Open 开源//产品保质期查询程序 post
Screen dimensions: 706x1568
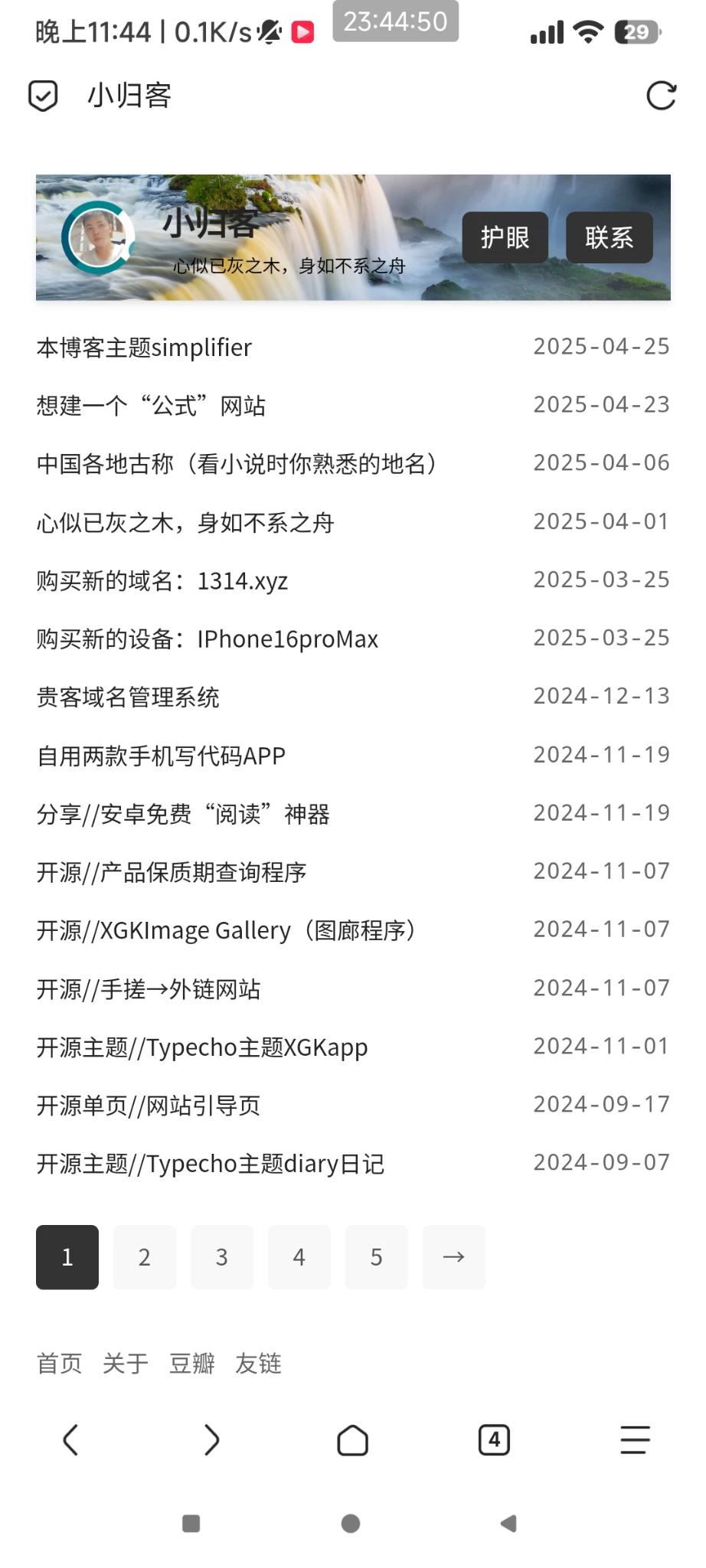coord(172,873)
